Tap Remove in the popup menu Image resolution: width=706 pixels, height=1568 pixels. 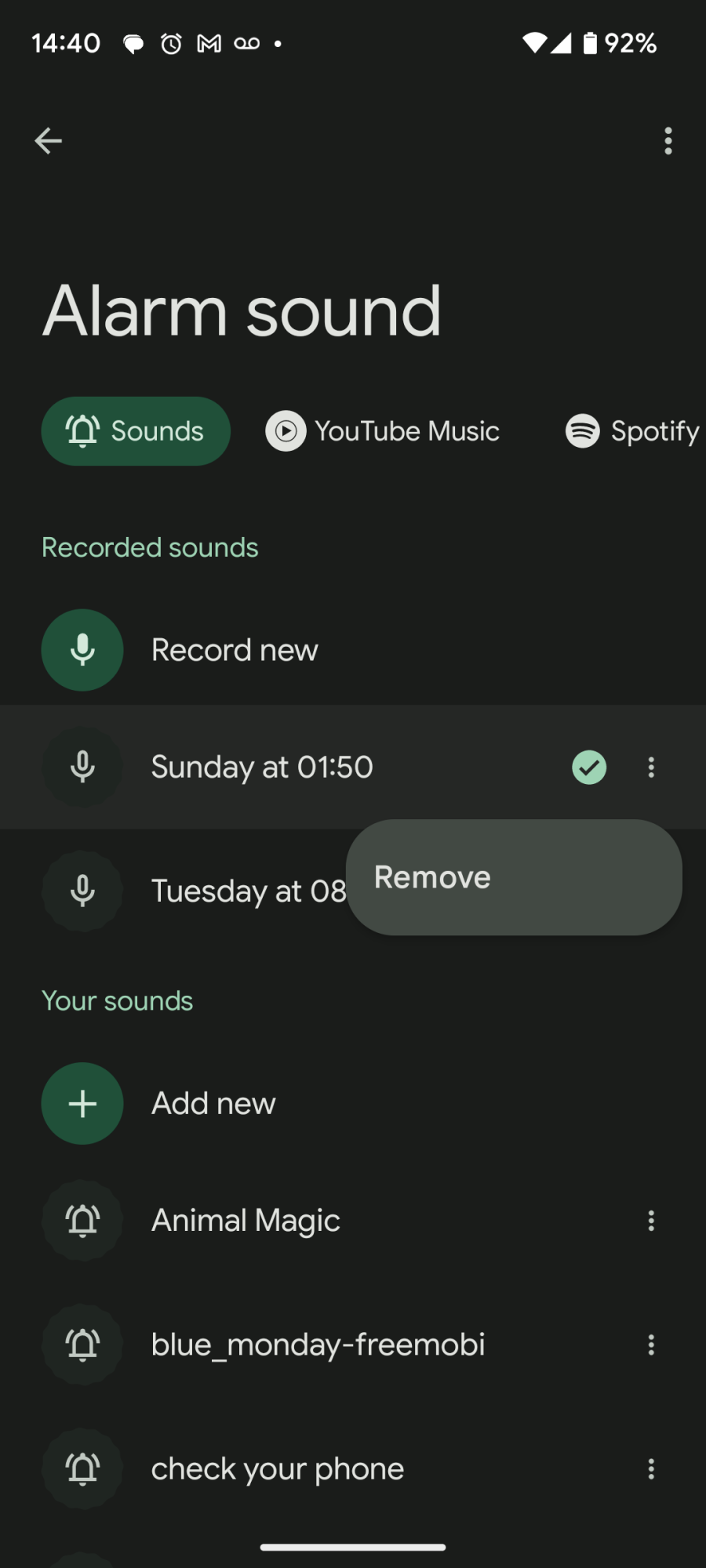coord(514,877)
